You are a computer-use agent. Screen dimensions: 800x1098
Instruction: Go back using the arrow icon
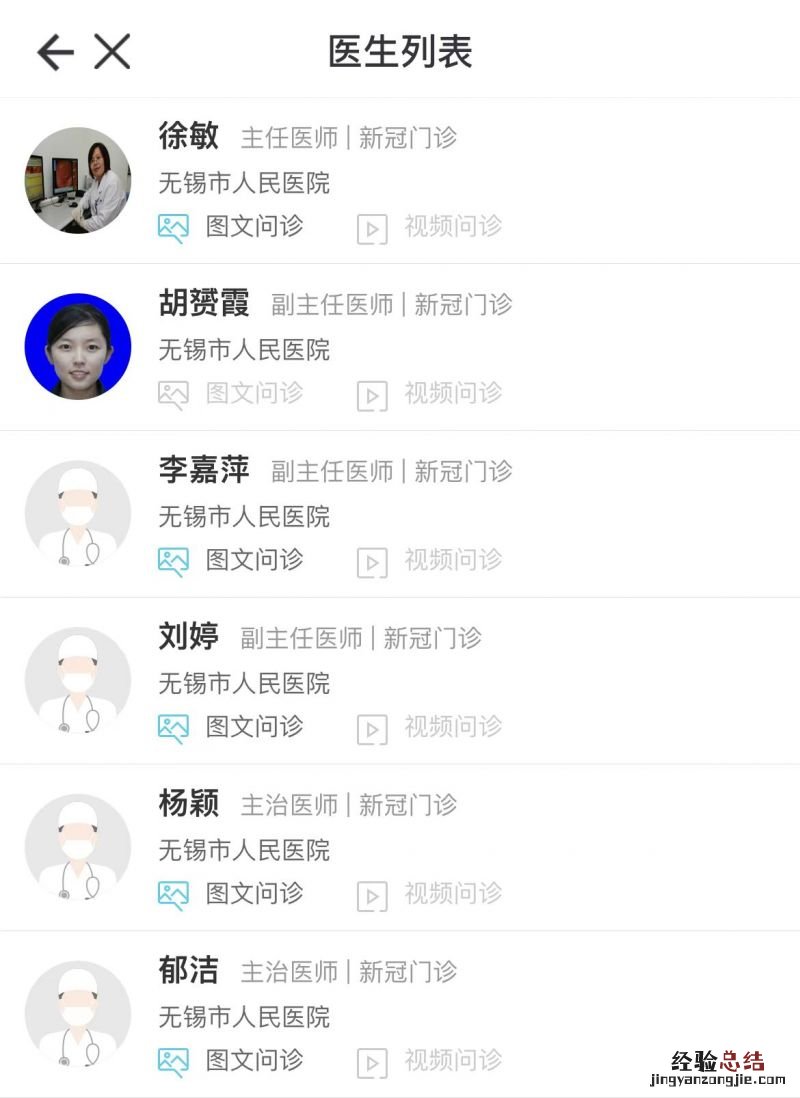[55, 52]
